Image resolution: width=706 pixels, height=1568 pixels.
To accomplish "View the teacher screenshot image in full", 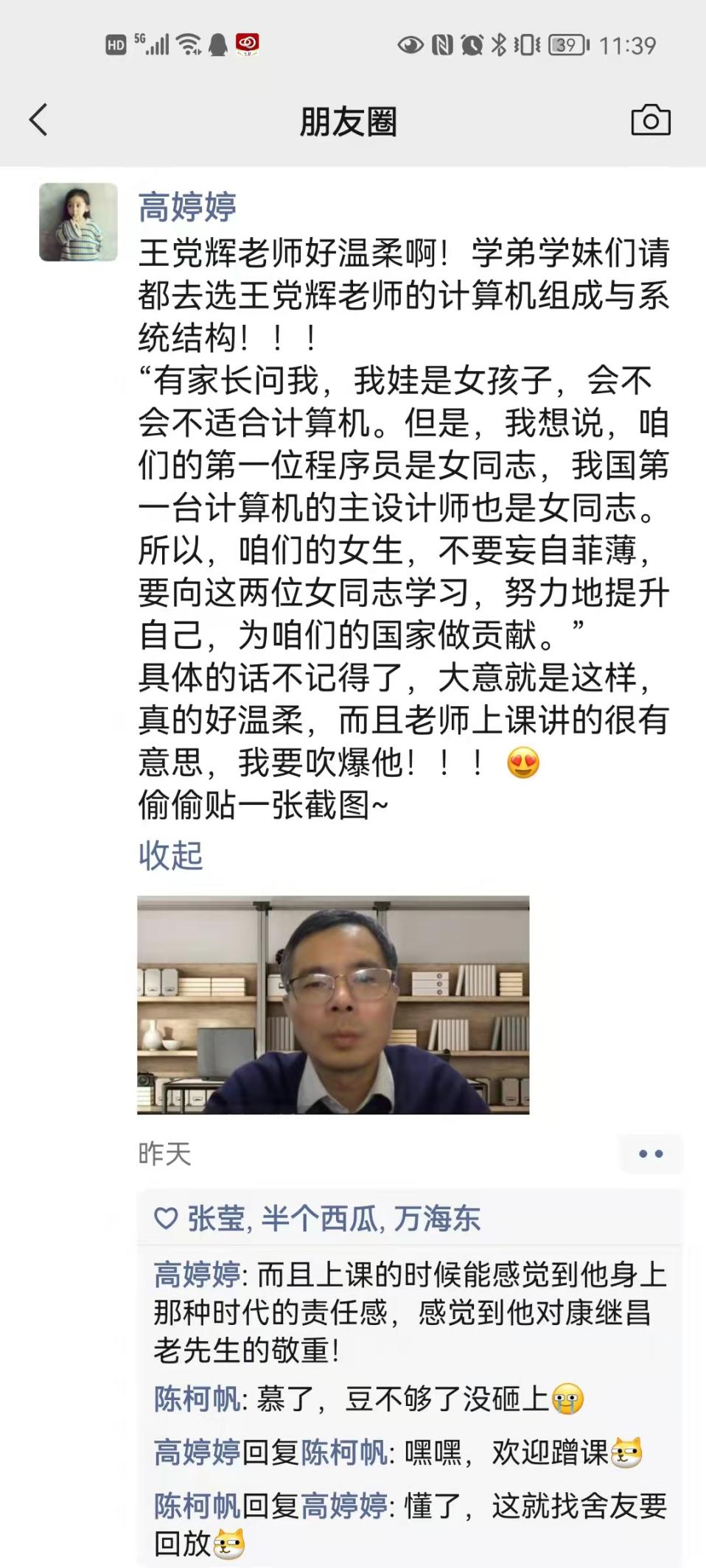I will 333,1005.
